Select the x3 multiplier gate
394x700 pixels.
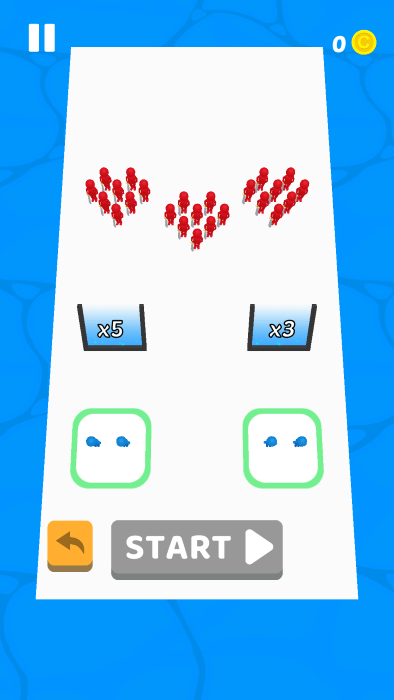point(282,327)
